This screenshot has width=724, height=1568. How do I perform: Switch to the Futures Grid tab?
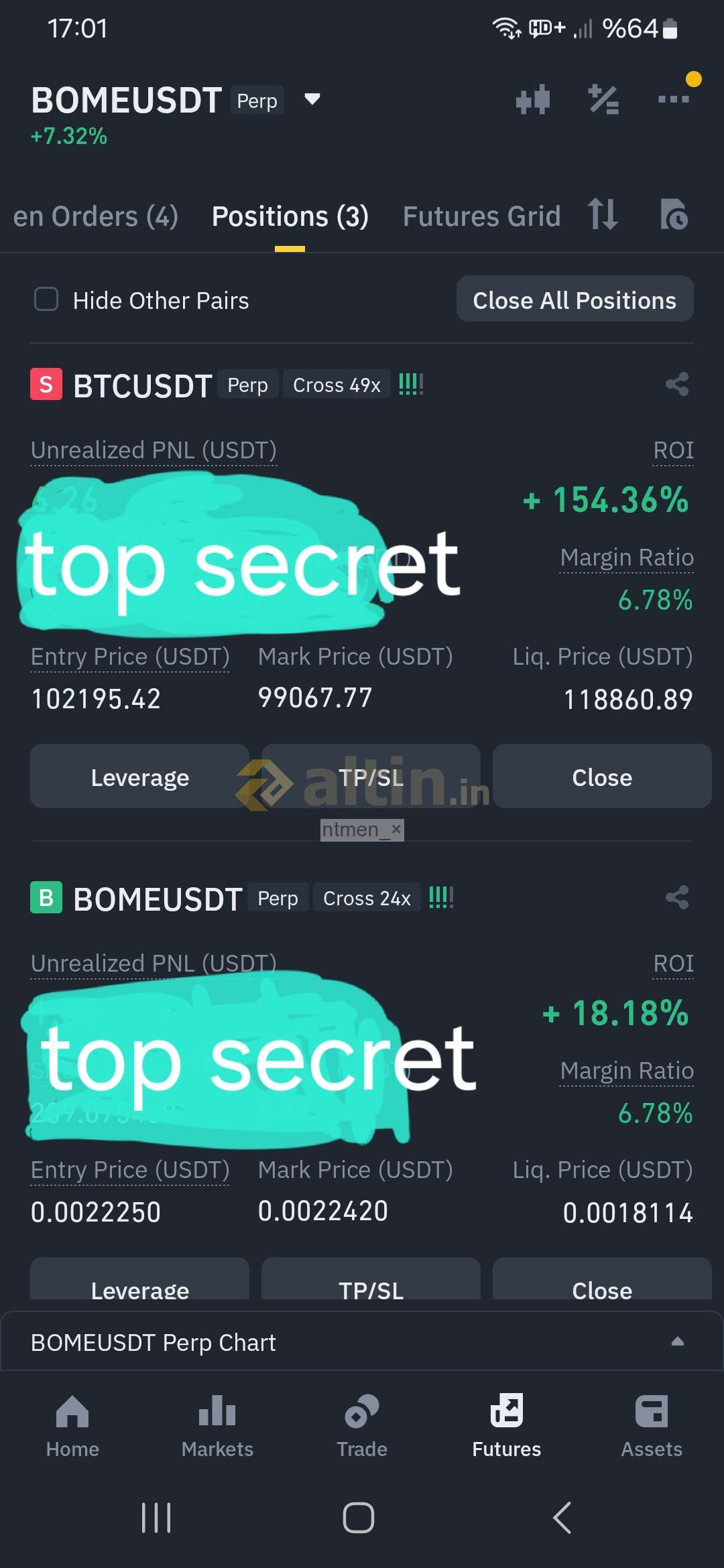pos(481,216)
